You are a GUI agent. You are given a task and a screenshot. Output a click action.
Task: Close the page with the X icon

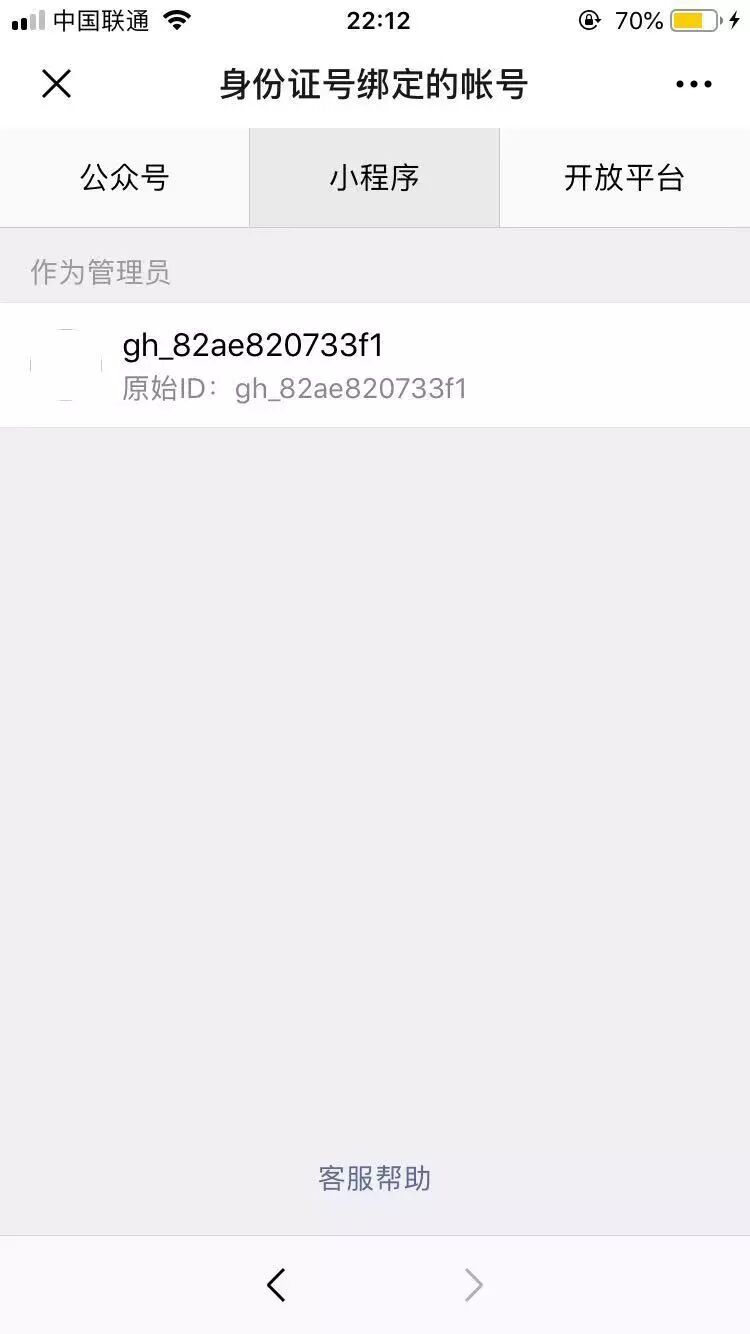pos(57,84)
